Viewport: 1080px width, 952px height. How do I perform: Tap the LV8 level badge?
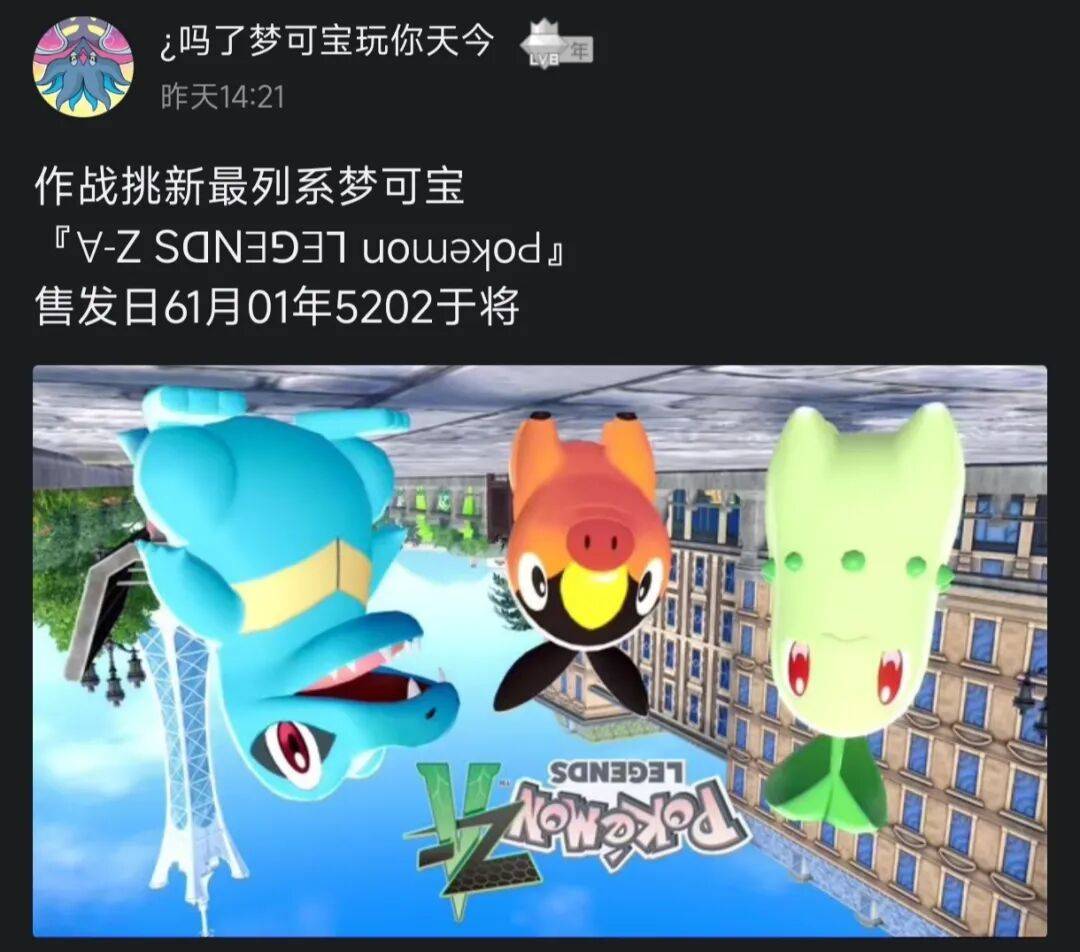tap(557, 46)
